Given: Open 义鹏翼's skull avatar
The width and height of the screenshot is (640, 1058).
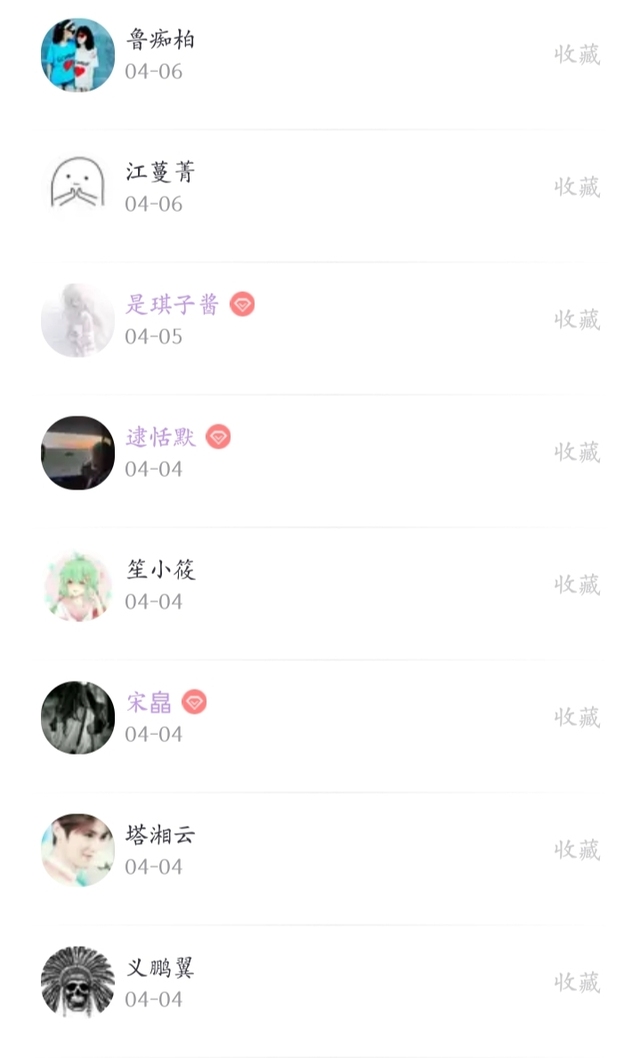Looking at the screenshot, I should click(78, 982).
